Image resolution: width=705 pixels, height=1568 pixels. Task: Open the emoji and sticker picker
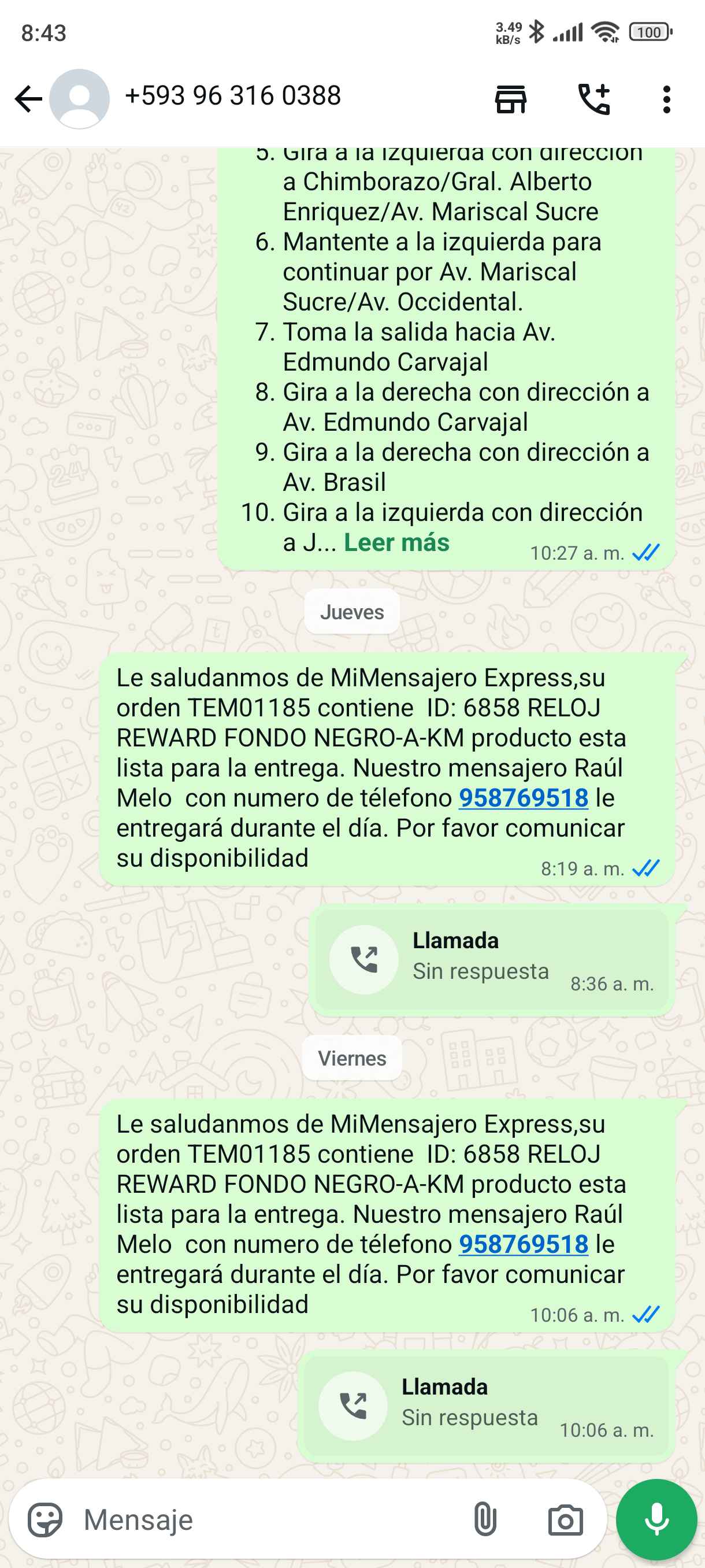(x=46, y=1520)
